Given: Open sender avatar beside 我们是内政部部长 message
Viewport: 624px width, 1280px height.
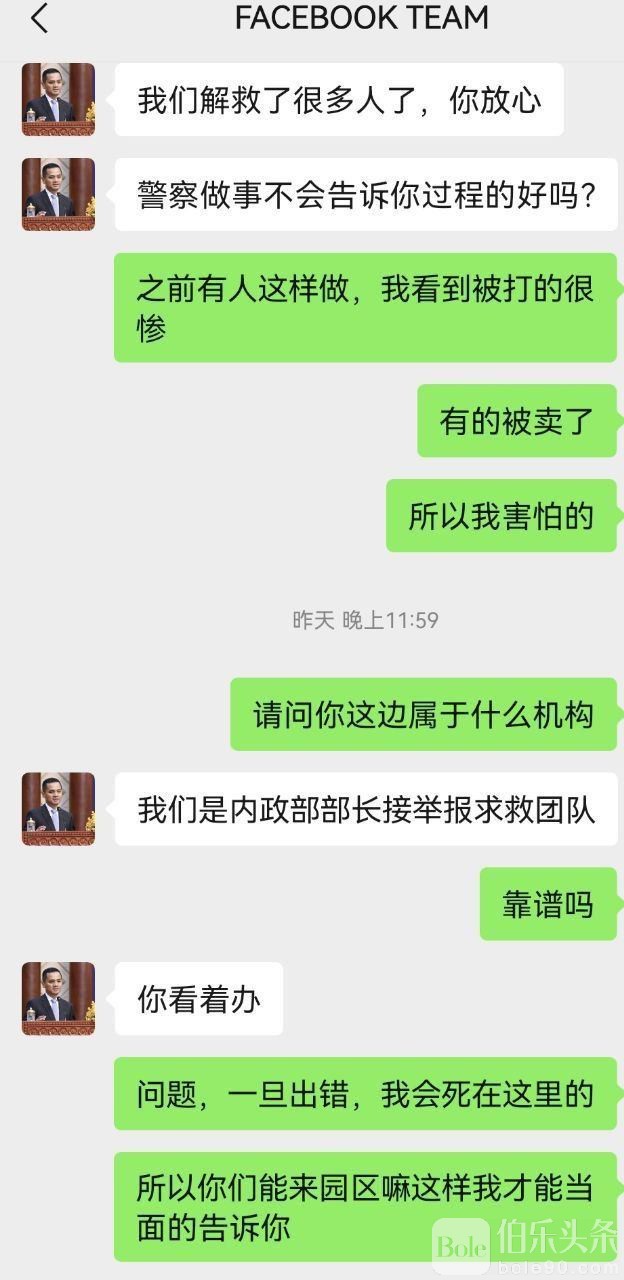Looking at the screenshot, I should pos(59,808).
